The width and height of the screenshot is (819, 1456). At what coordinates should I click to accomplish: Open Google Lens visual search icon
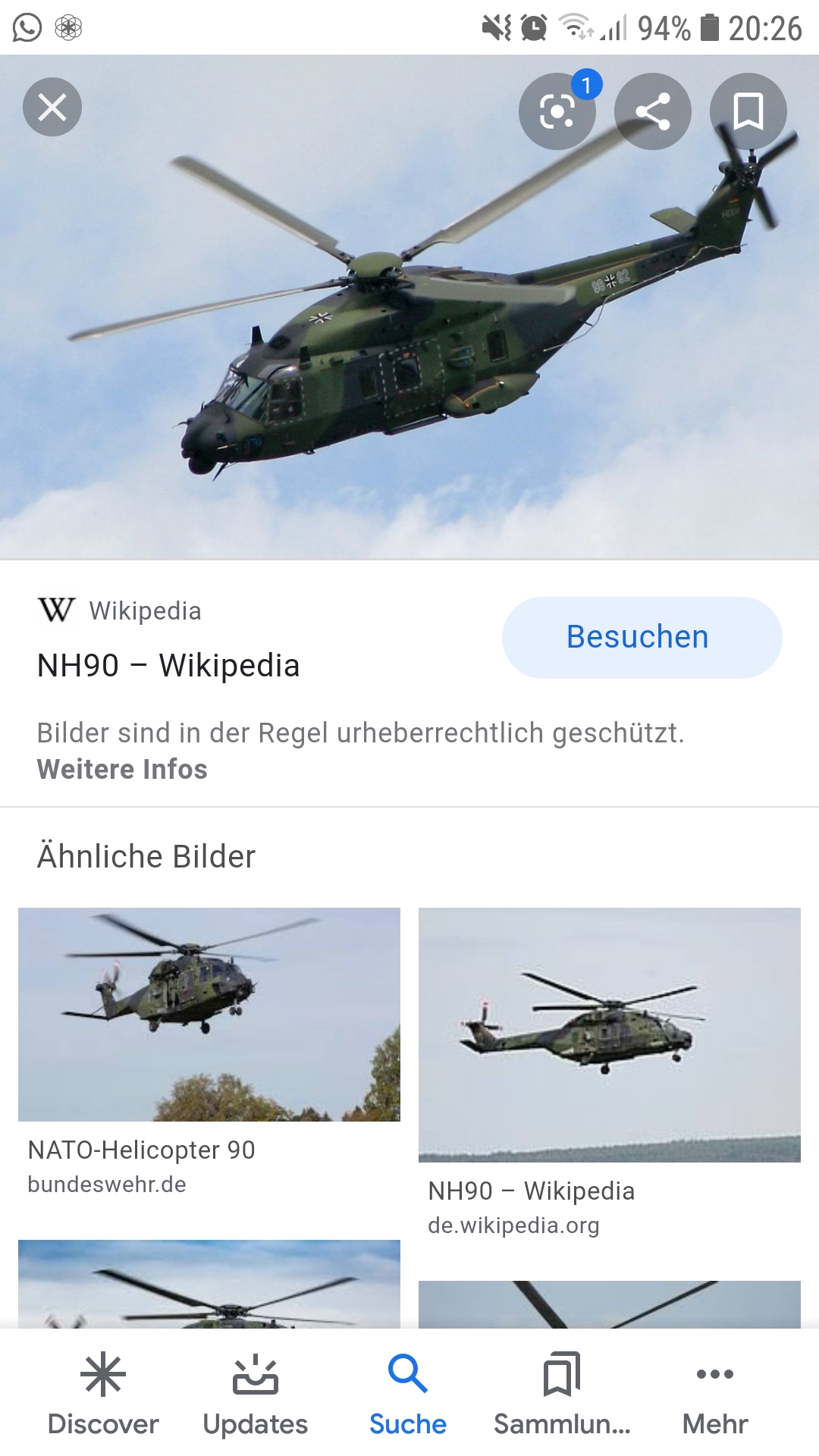click(x=557, y=111)
